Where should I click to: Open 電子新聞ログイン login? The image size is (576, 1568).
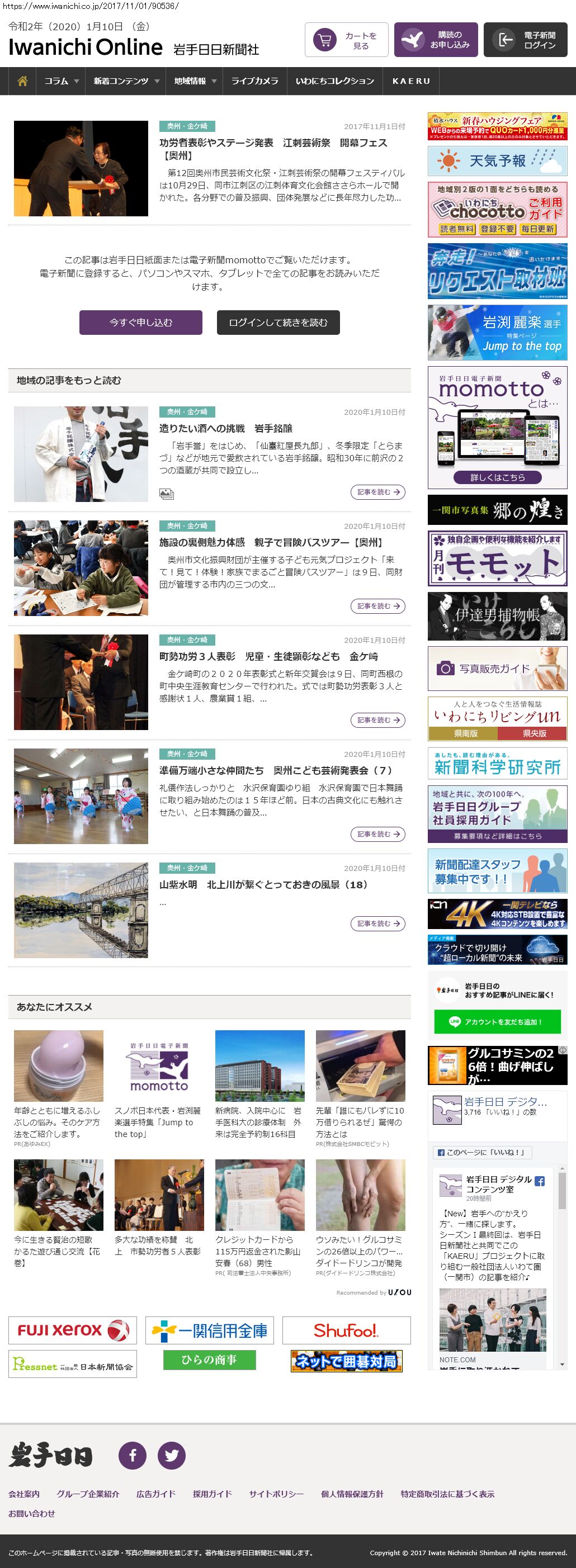[x=526, y=40]
